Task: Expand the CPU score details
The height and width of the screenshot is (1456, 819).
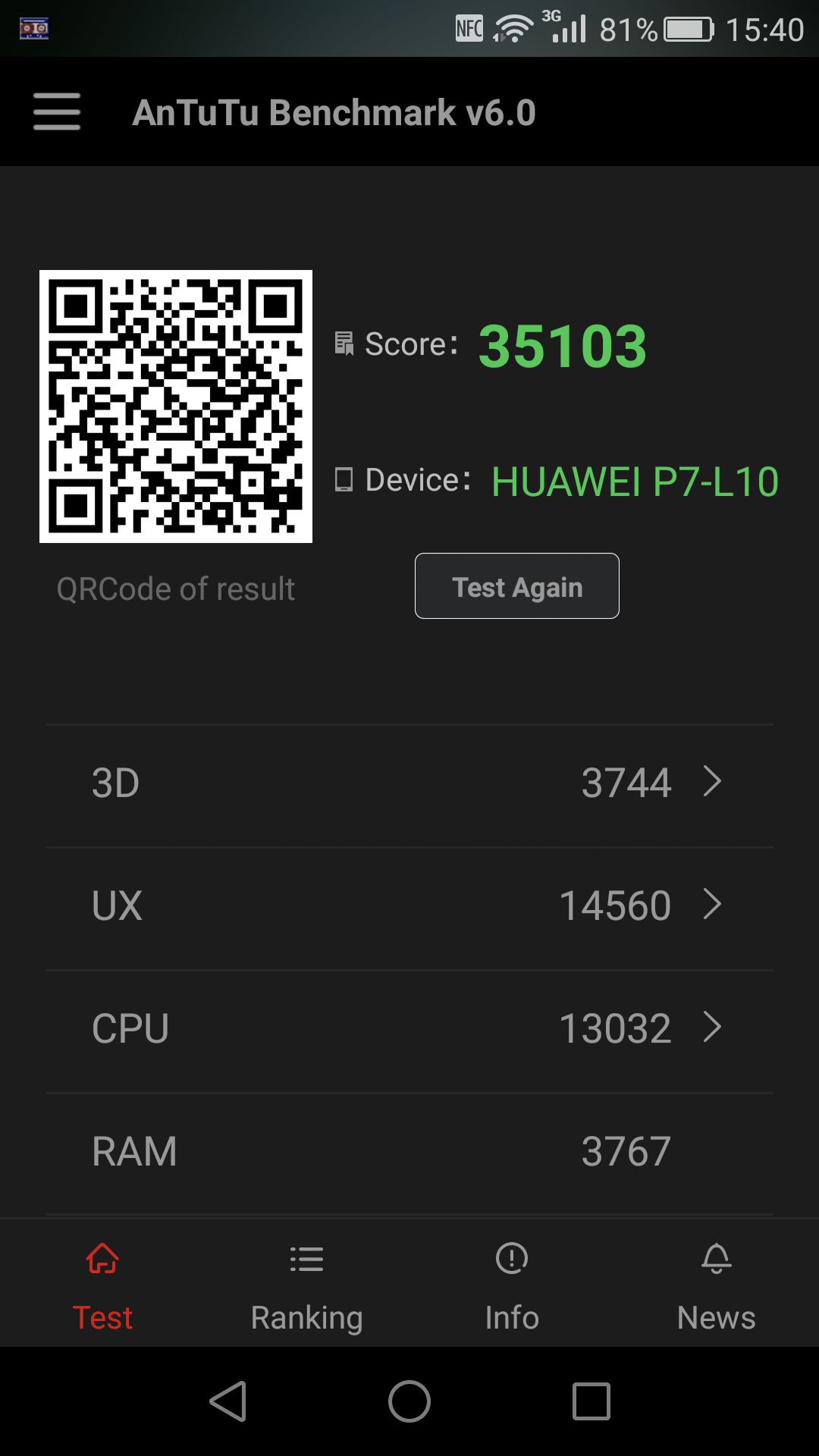Action: point(409,1028)
